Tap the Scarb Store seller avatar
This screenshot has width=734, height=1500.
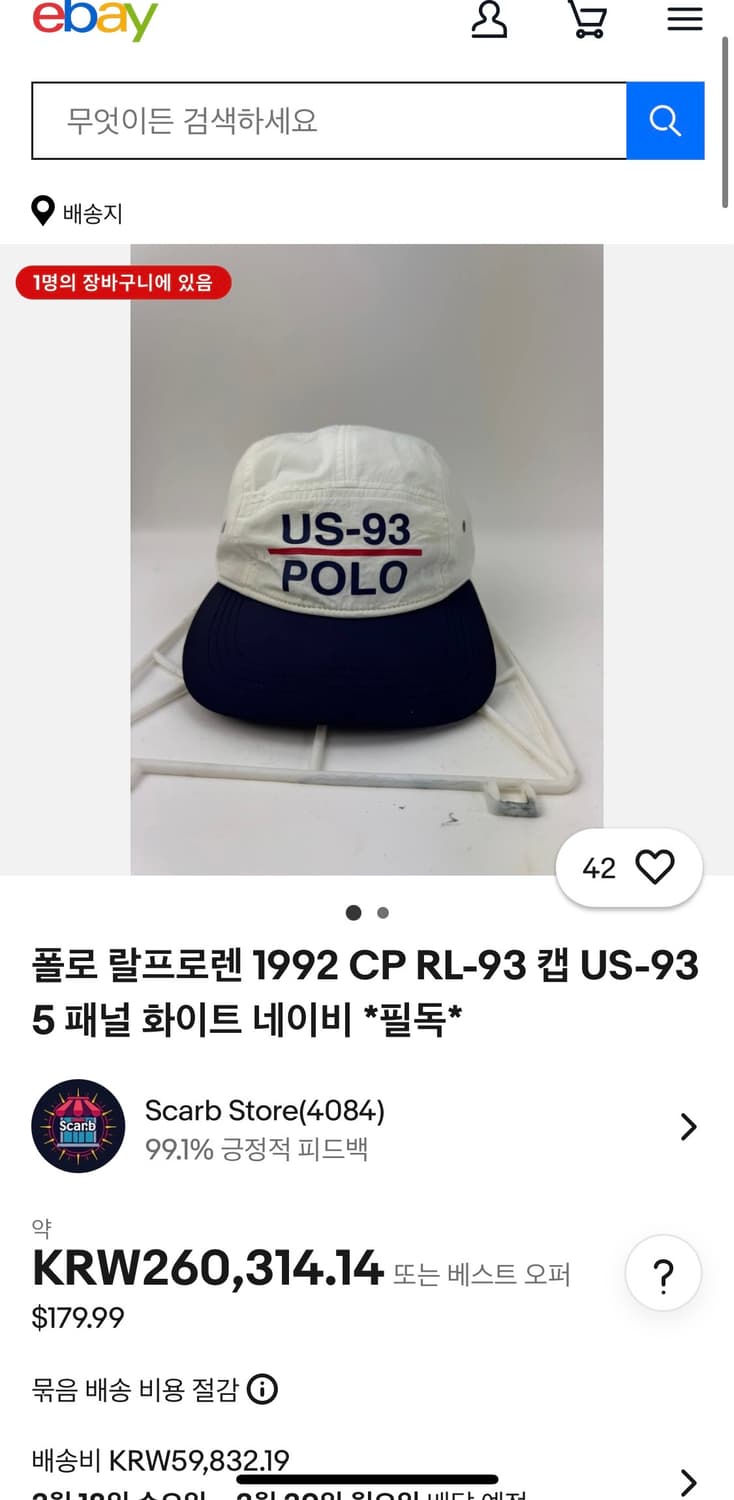[78, 1126]
